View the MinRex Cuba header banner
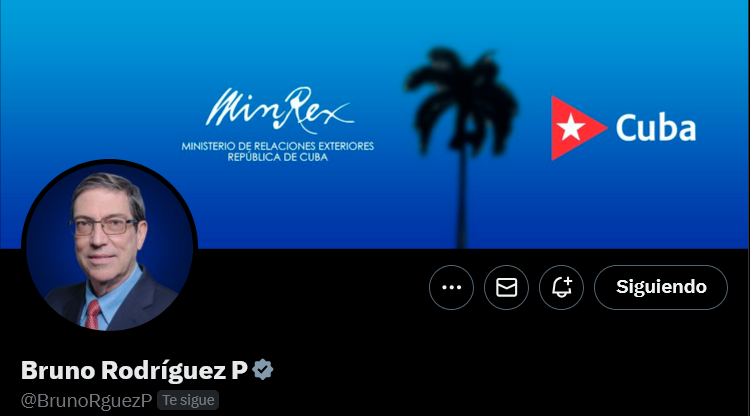This screenshot has height=416, width=750. 450,110
